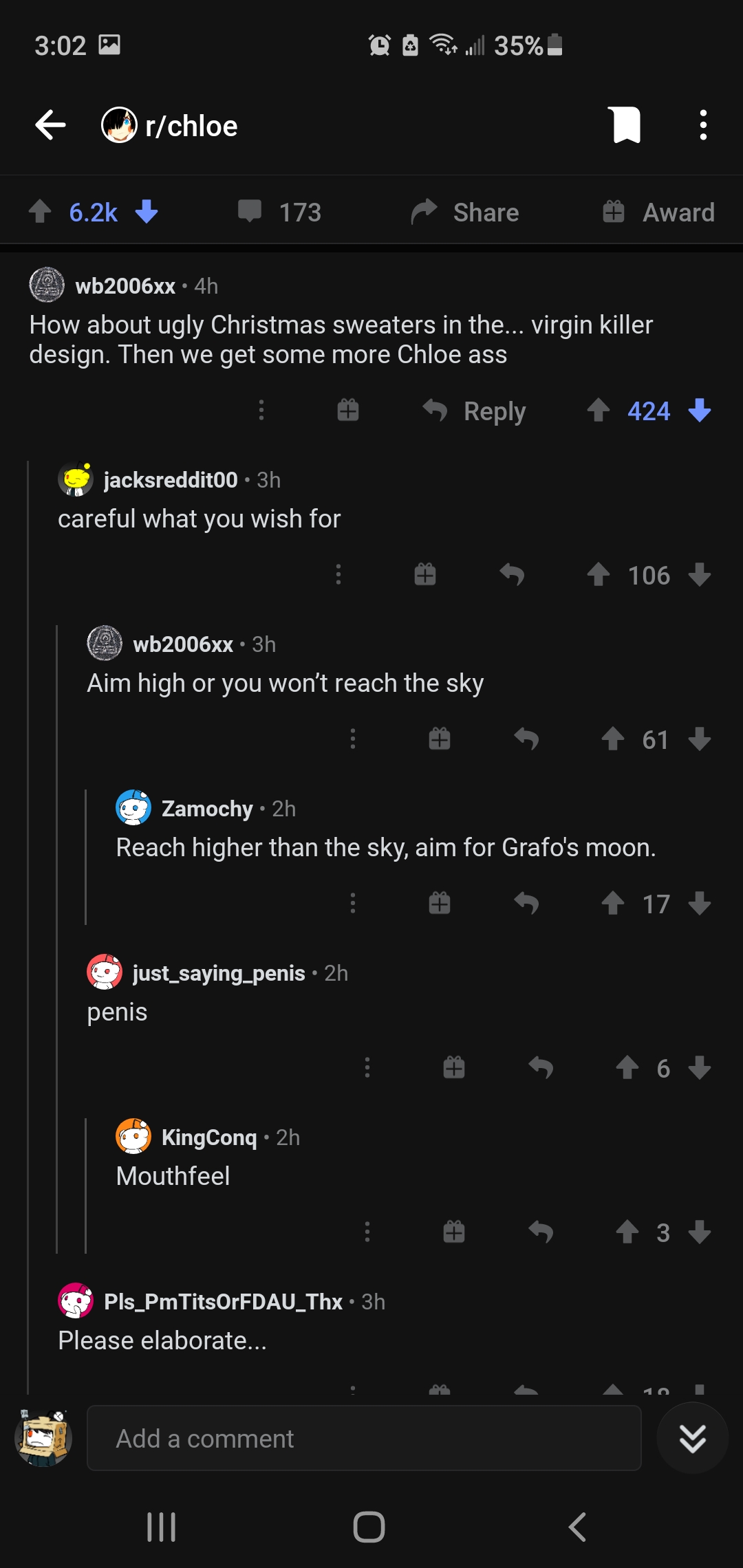Upvote jacksreddit00's comment
This screenshot has height=1568, width=743.
599,574
